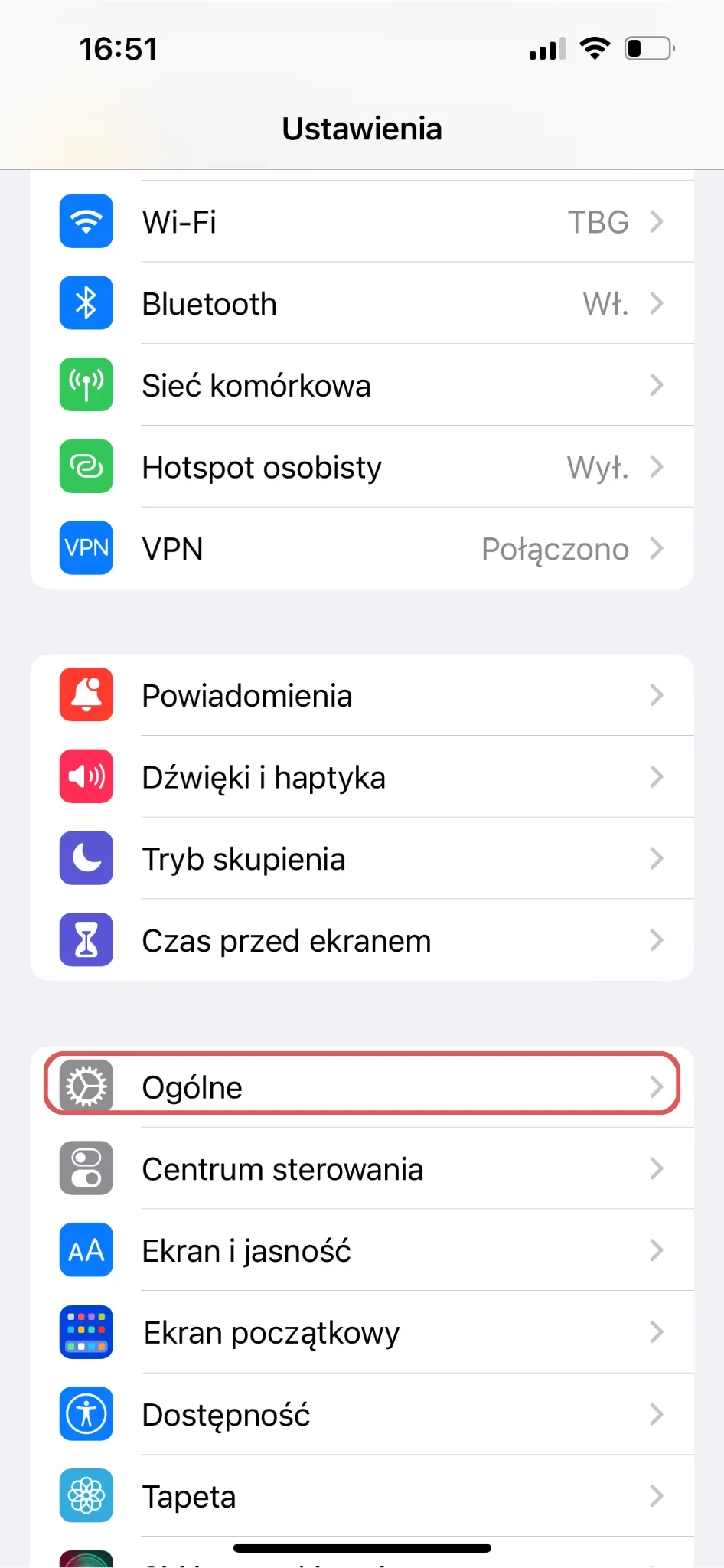Open Ogólne settings
This screenshot has width=724, height=1568.
point(361,1087)
